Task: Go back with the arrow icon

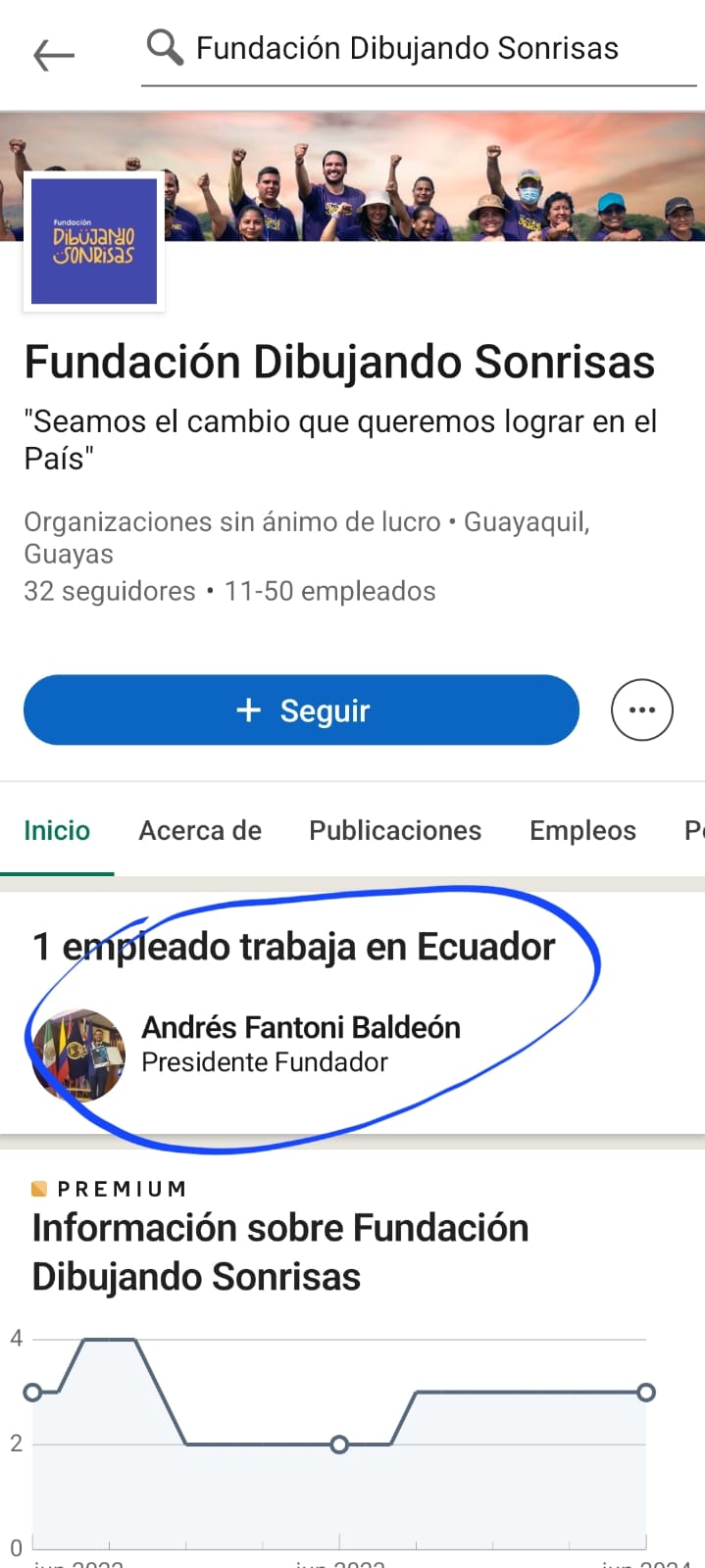Action: [54, 56]
